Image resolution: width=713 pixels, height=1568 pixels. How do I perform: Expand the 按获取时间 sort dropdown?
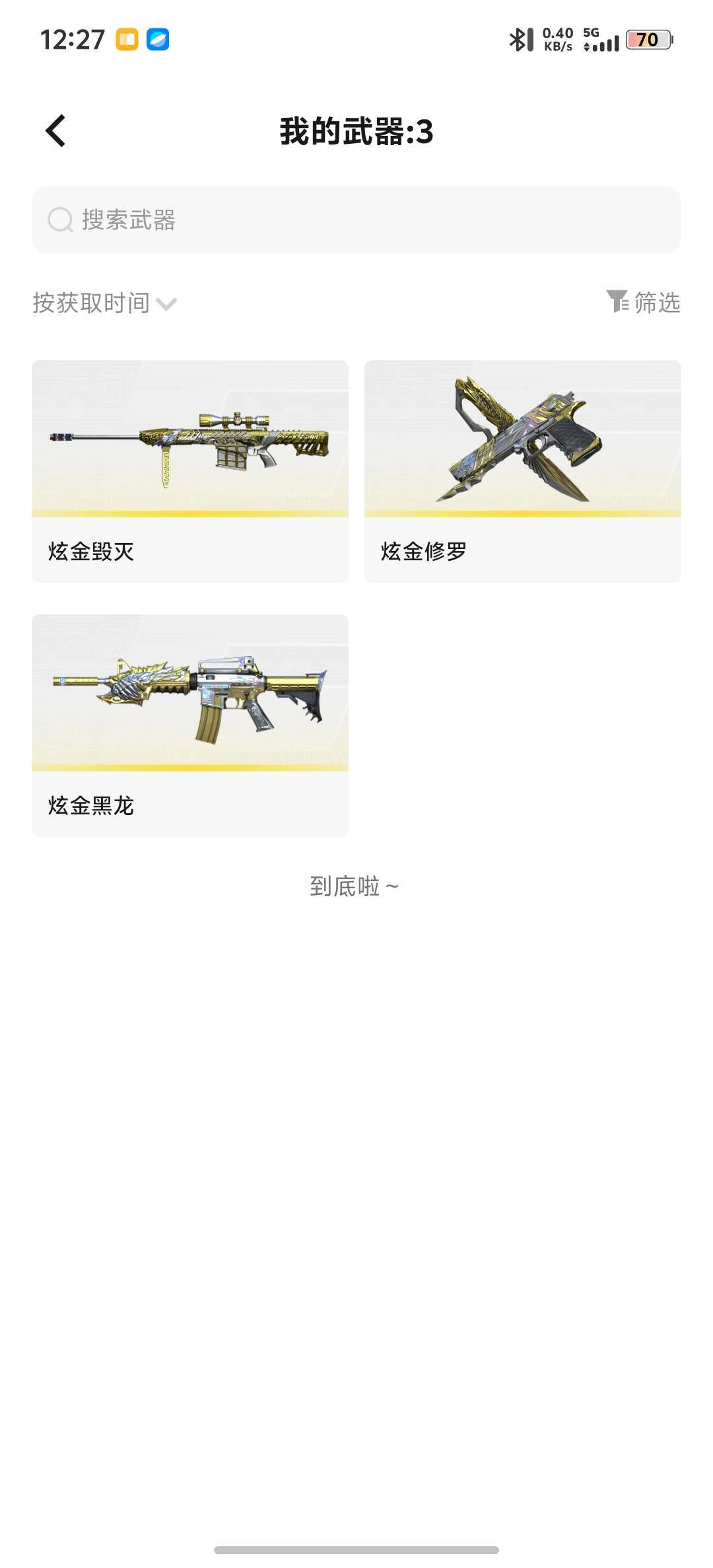click(x=106, y=303)
